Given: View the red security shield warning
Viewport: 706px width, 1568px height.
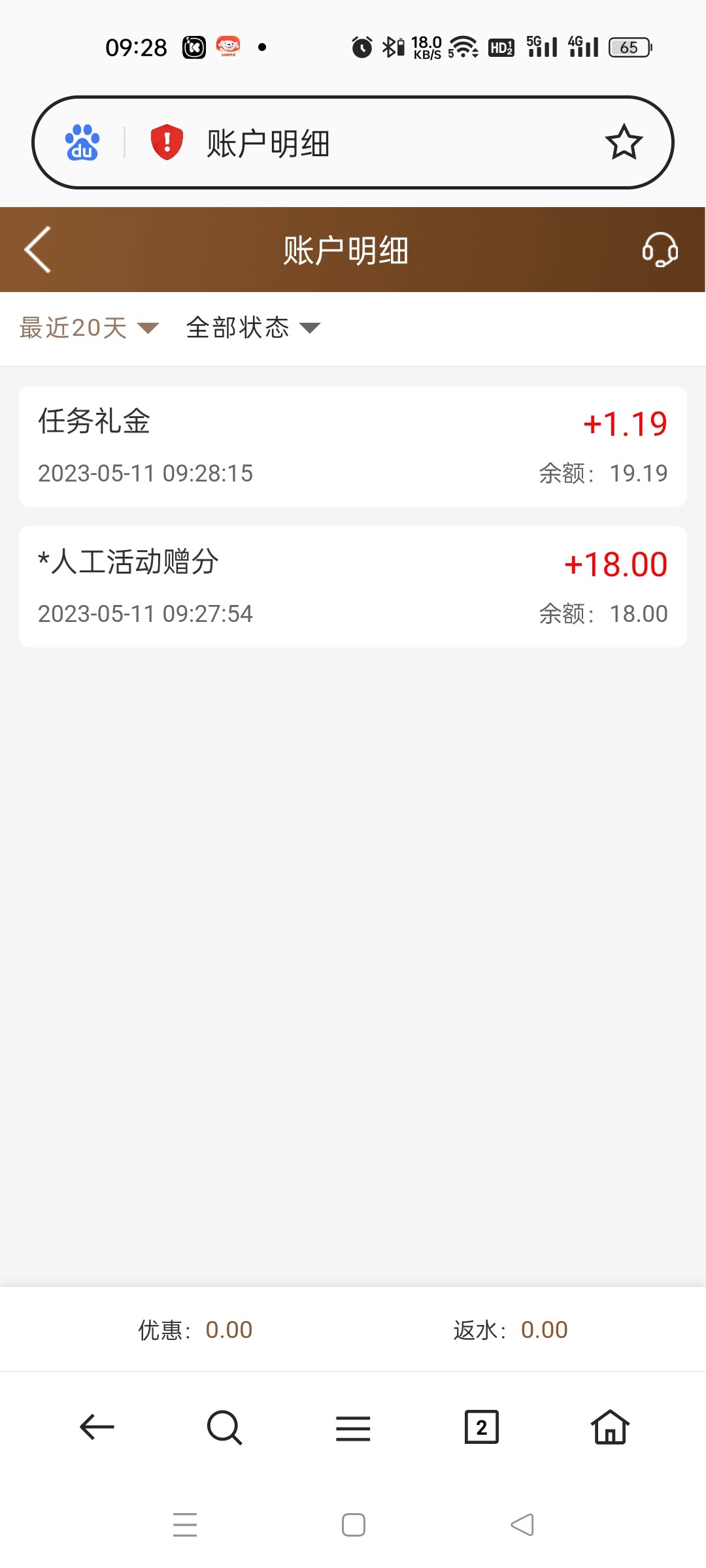Looking at the screenshot, I should (167, 142).
